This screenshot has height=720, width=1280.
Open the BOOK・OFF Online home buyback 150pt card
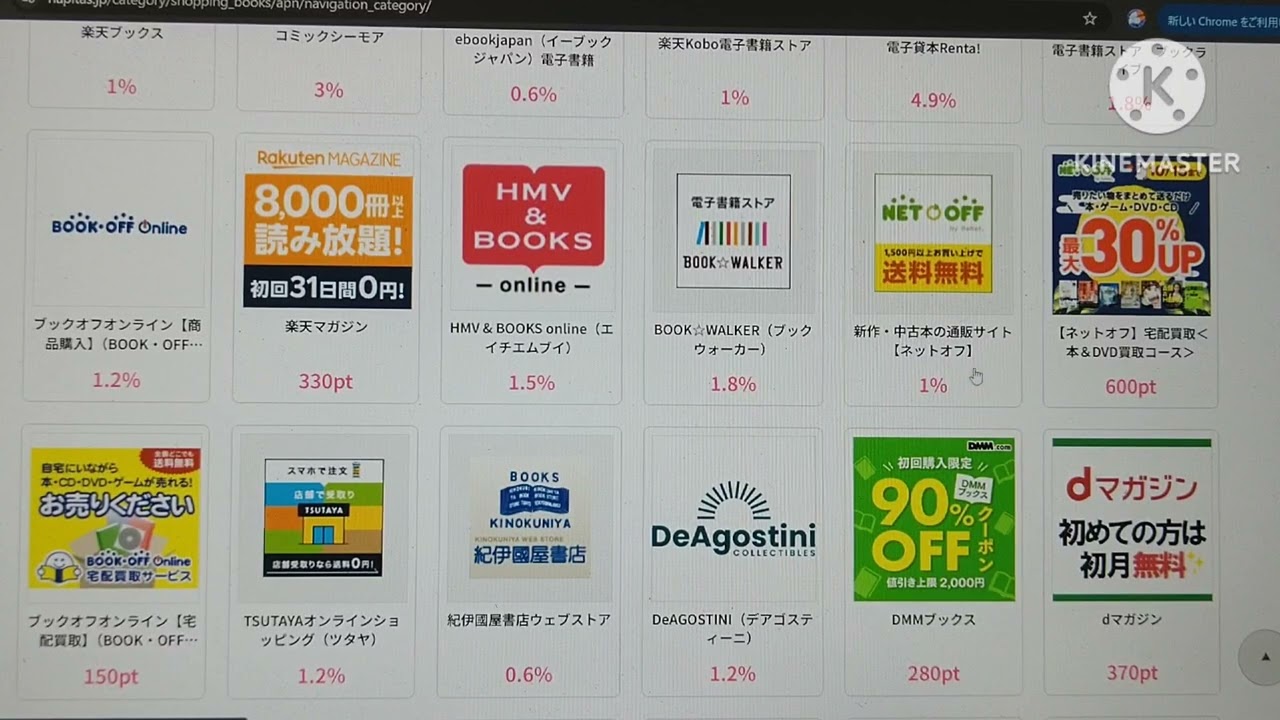113,560
